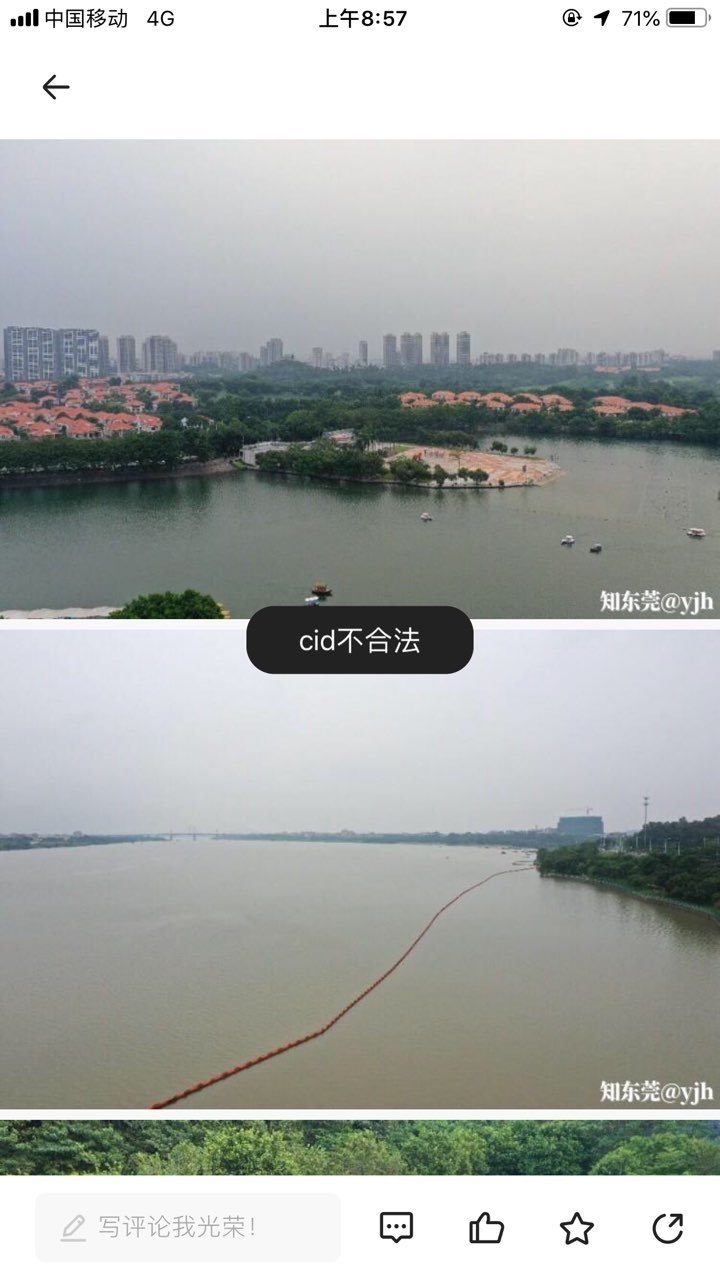Go back using the arrow icon

[x=56, y=88]
